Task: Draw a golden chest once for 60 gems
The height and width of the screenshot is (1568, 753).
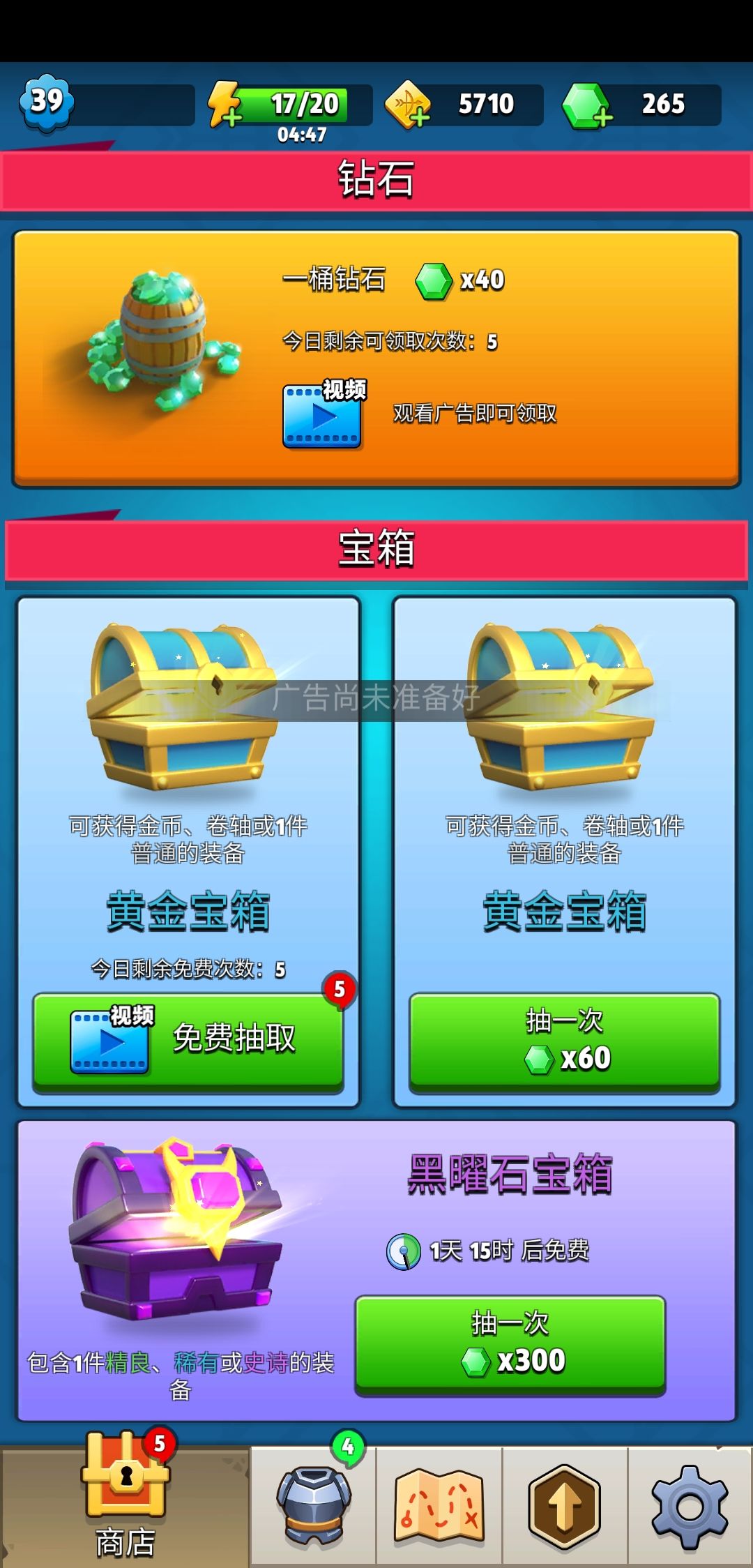Action: [564, 1040]
